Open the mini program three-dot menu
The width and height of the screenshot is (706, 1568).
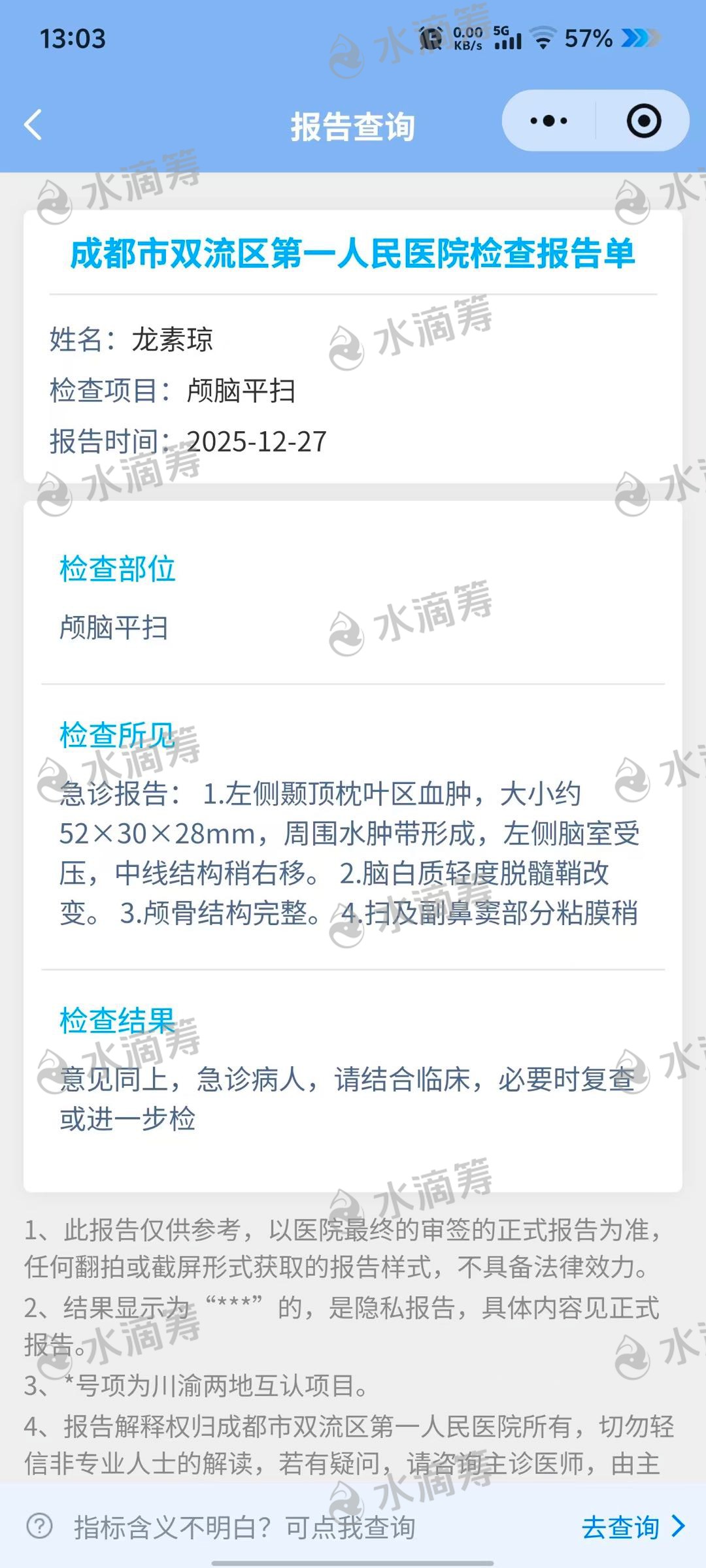pyautogui.click(x=548, y=121)
